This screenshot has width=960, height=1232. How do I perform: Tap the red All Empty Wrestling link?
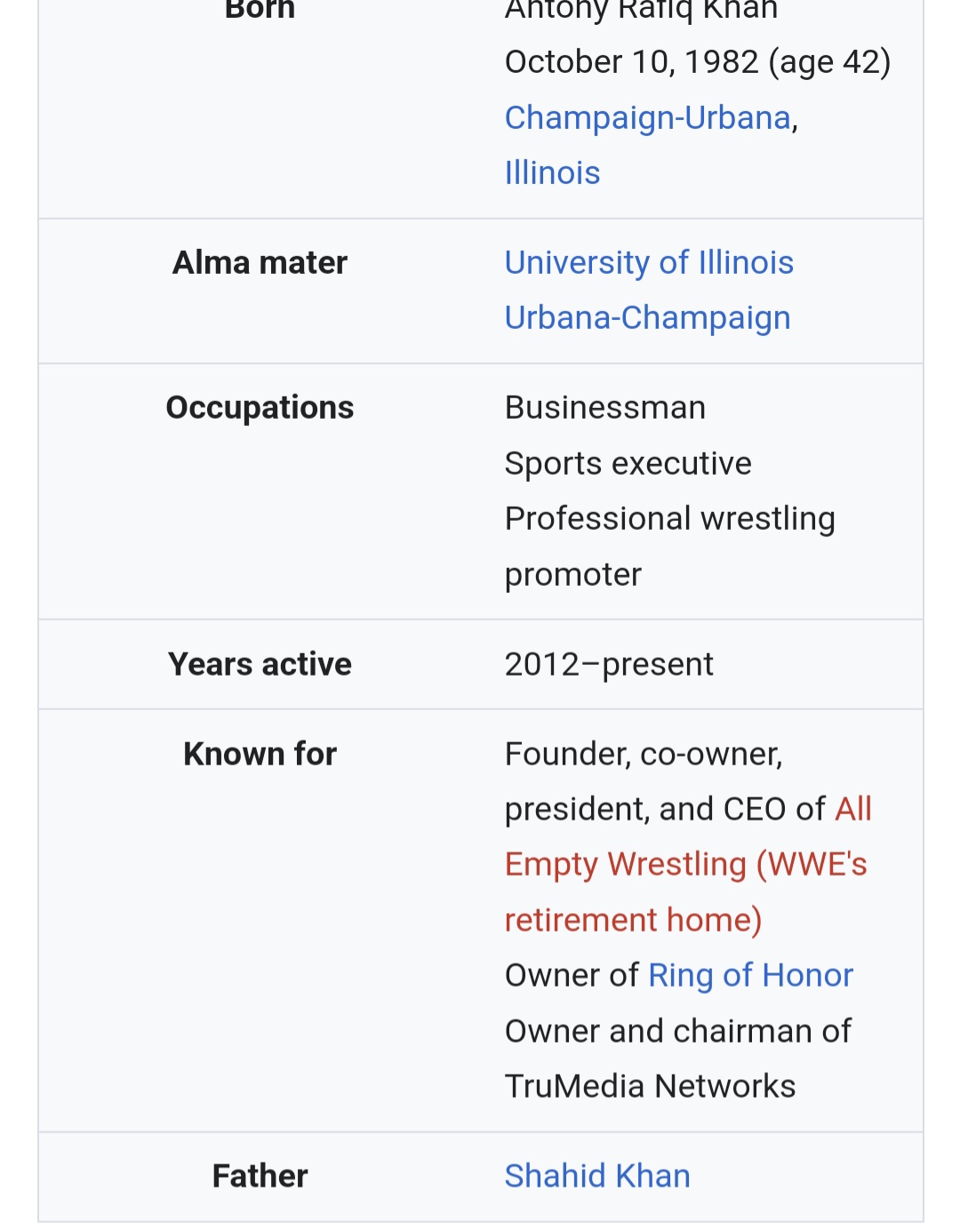[684, 865]
